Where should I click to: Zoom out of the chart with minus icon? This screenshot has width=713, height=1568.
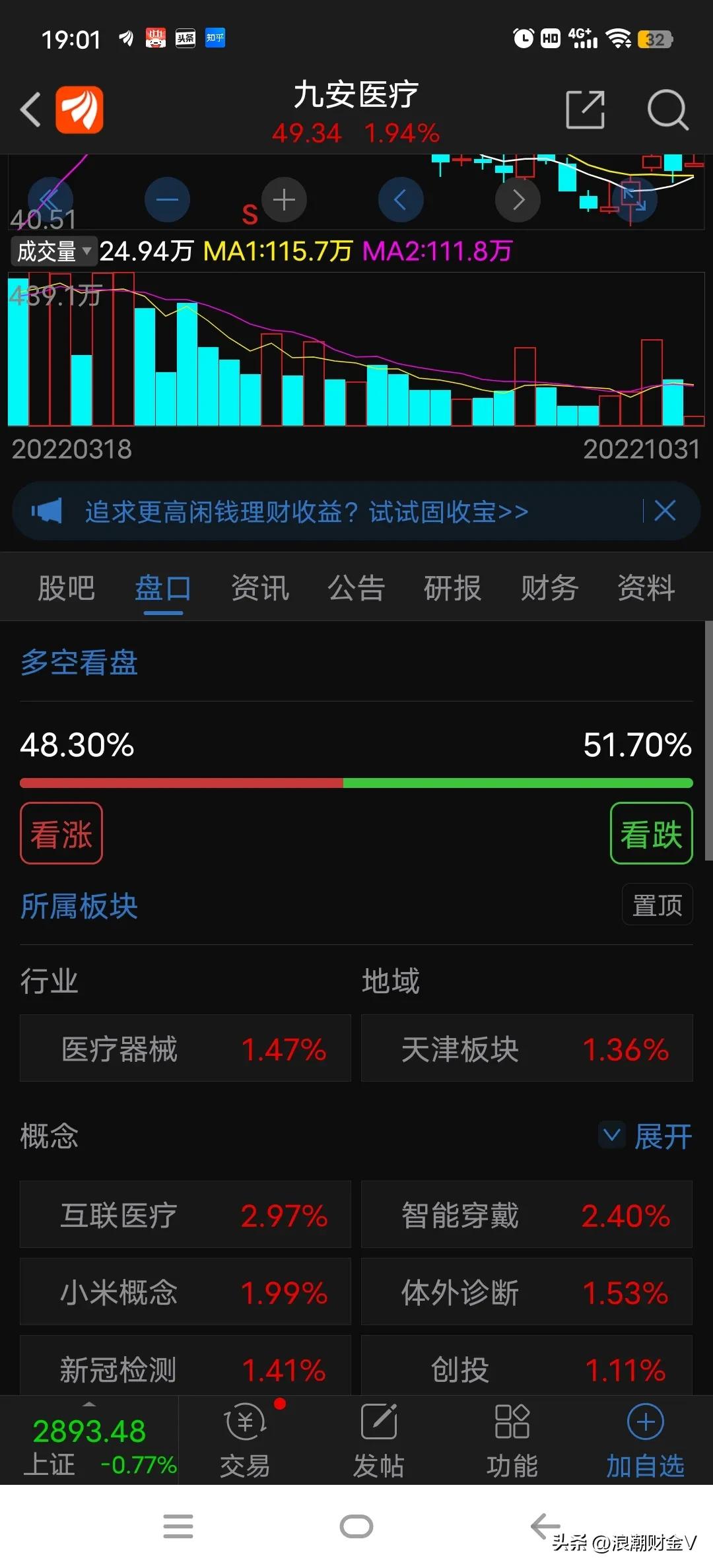(x=166, y=199)
